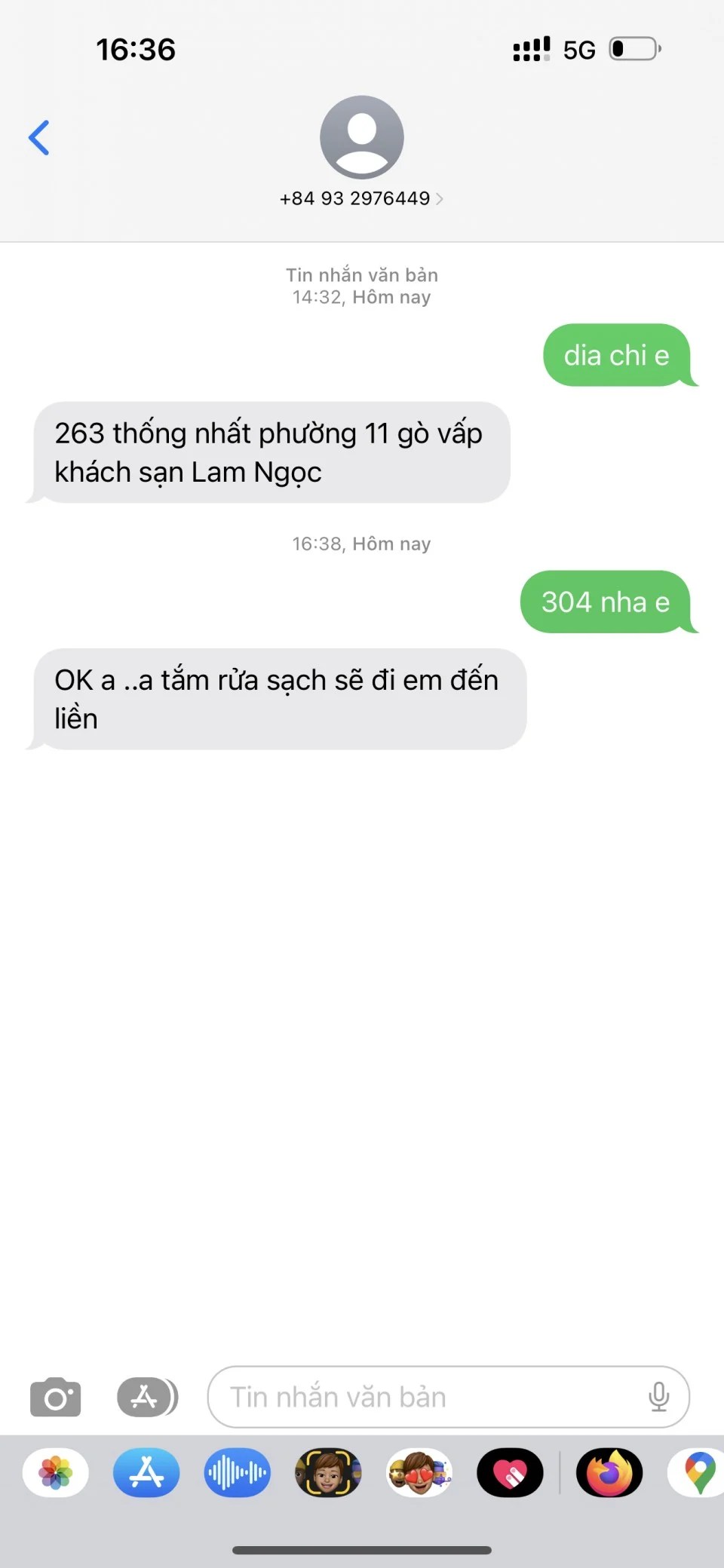Open the App Store iMessage app
724x1568 pixels.
coord(146,1472)
